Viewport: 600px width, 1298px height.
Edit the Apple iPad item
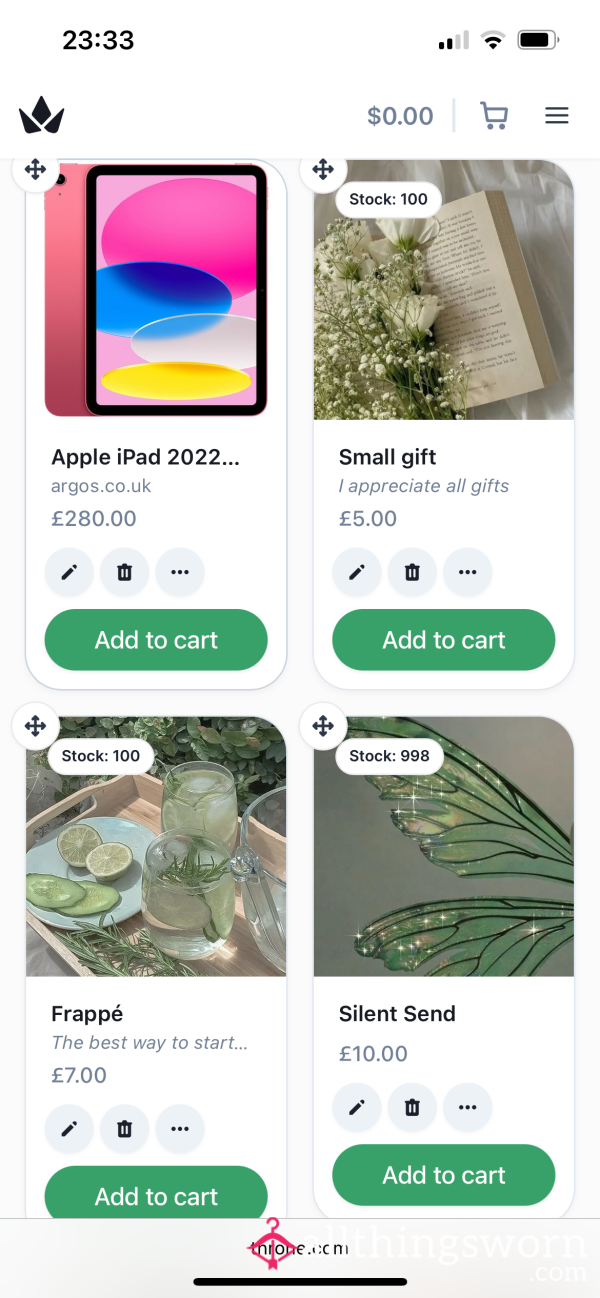(69, 572)
